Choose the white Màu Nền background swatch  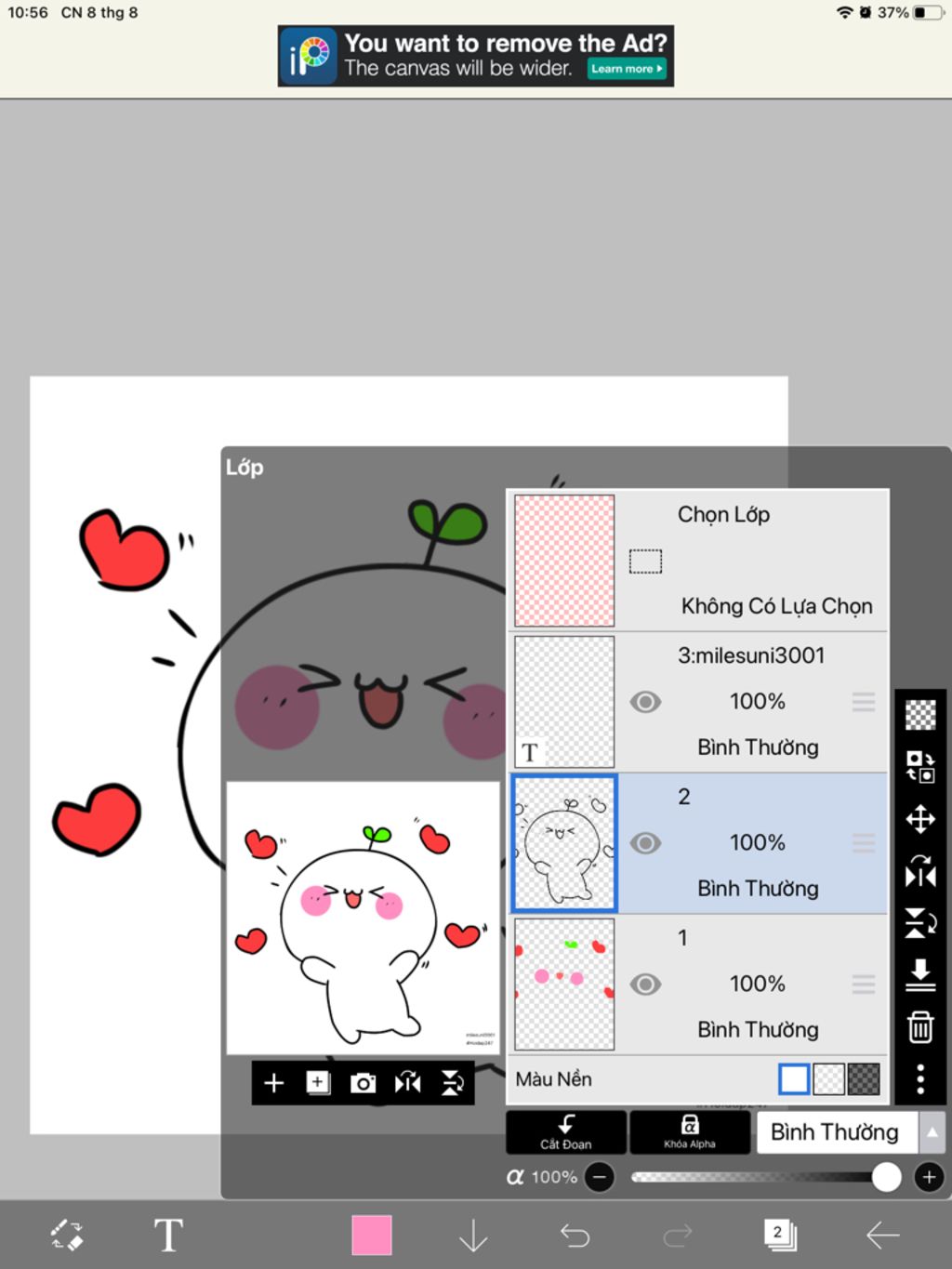tap(794, 1079)
